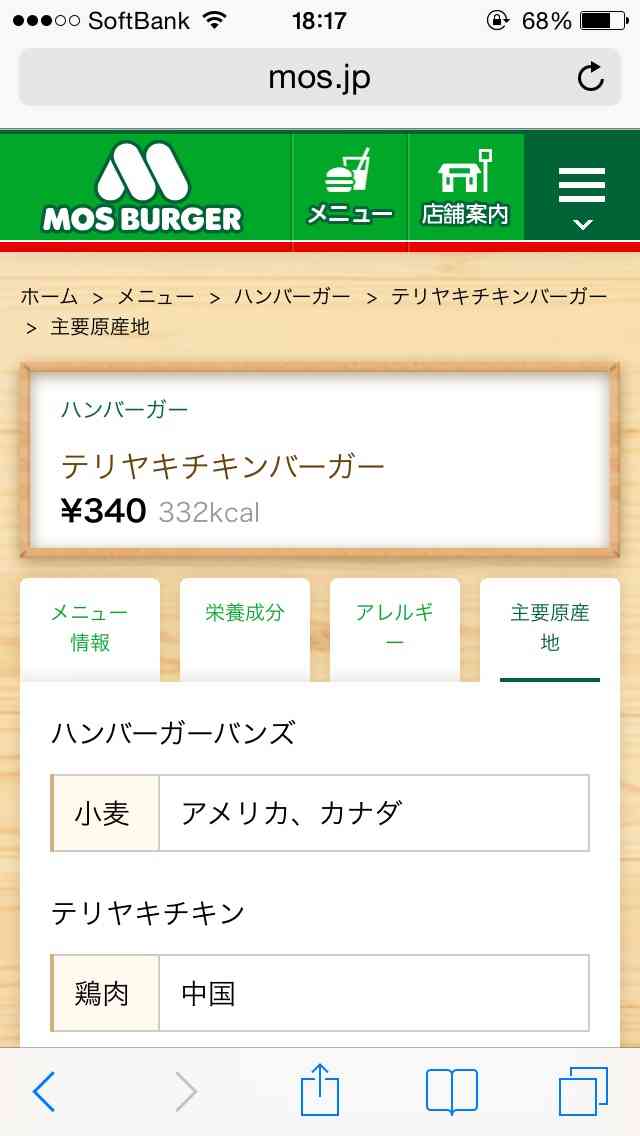The height and width of the screenshot is (1136, 640).
Task: Select the 主要原産地 tab
Action: [550, 630]
